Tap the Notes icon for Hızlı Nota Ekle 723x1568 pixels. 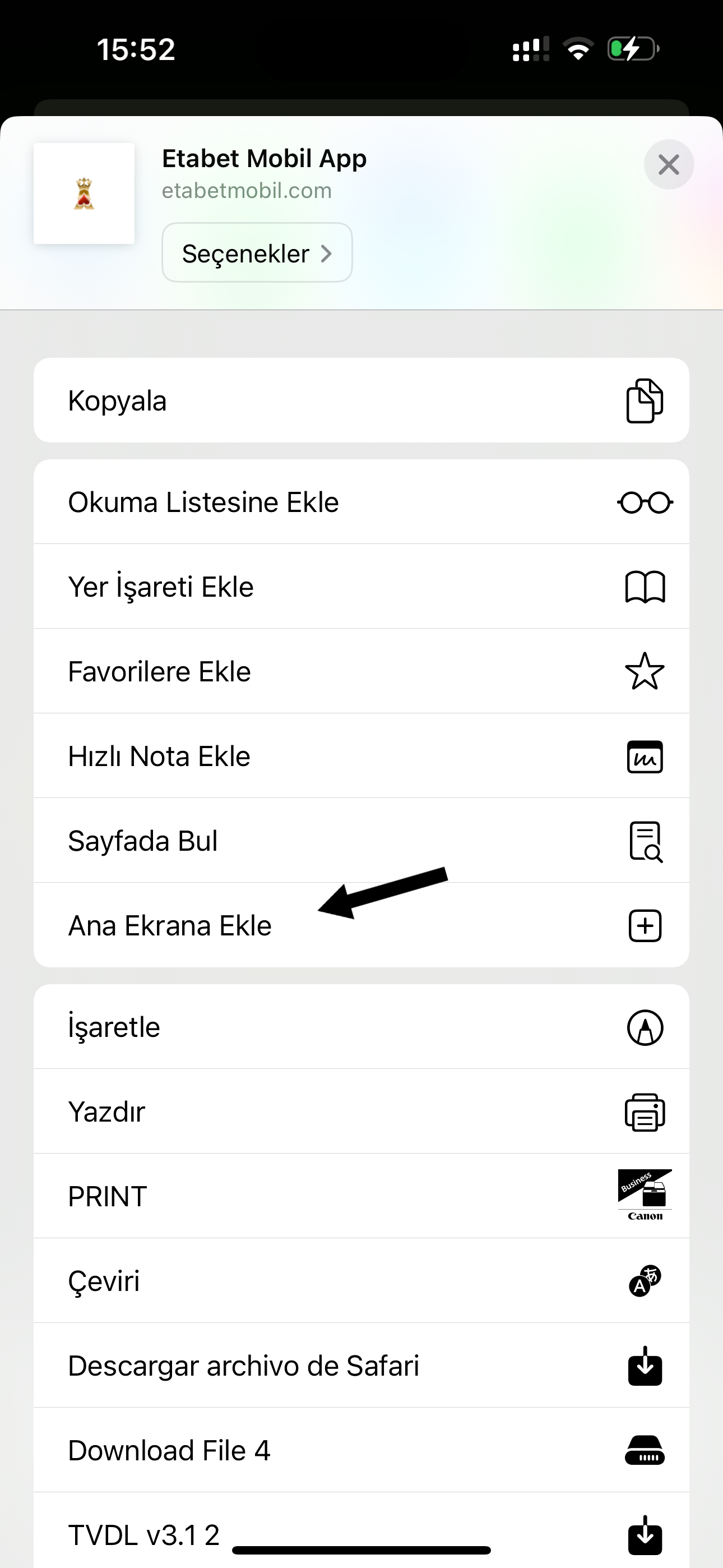[645, 756]
